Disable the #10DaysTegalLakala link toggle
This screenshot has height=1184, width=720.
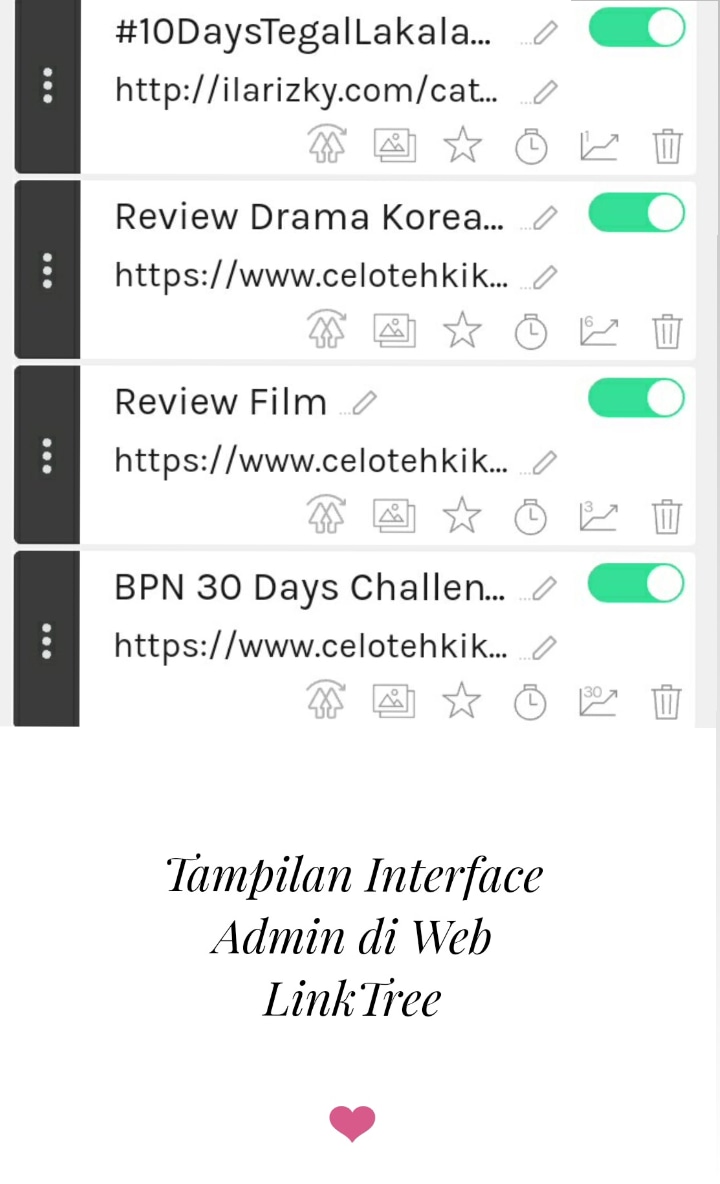(x=636, y=28)
